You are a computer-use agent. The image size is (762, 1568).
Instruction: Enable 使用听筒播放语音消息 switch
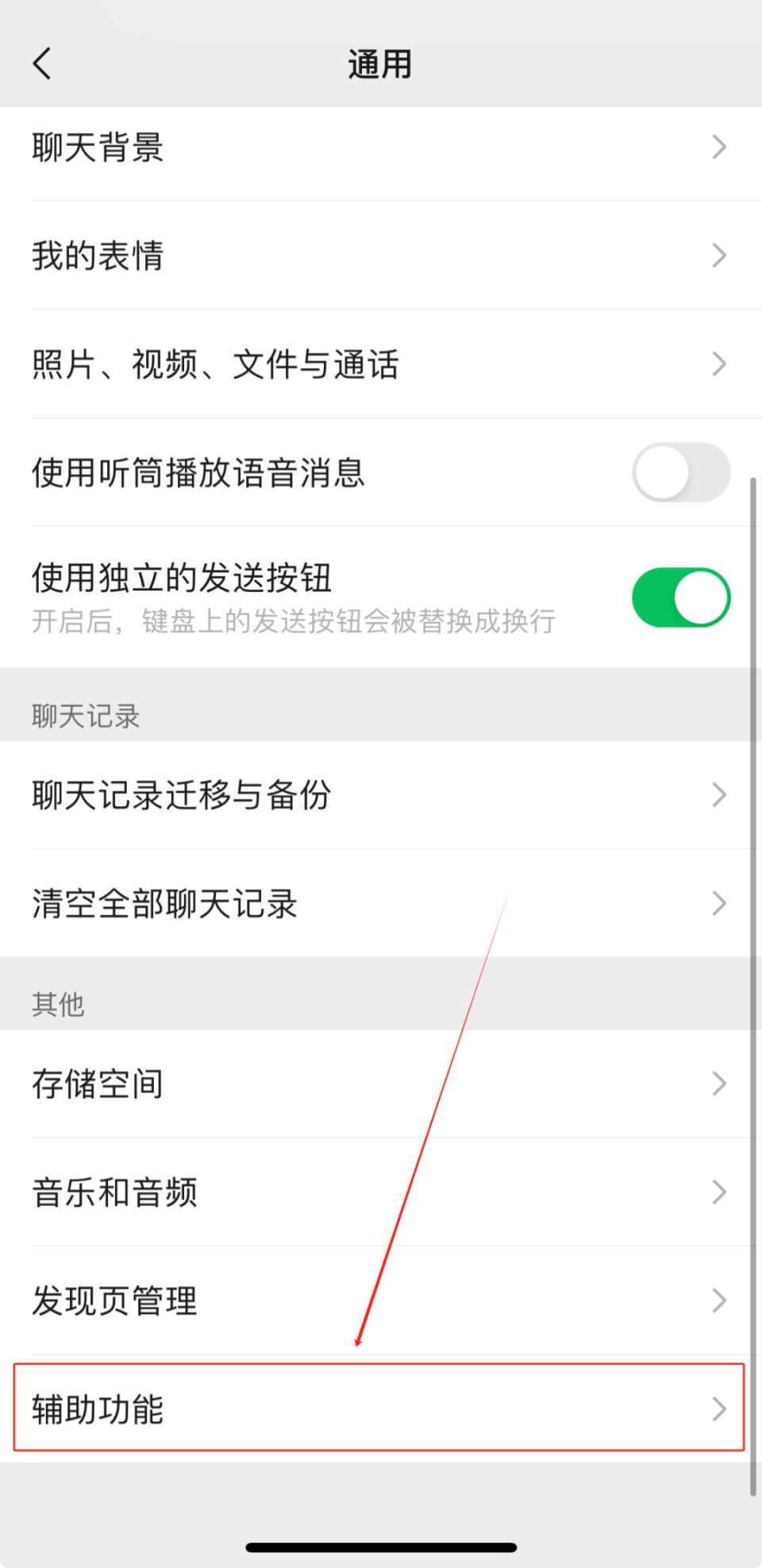tap(680, 473)
